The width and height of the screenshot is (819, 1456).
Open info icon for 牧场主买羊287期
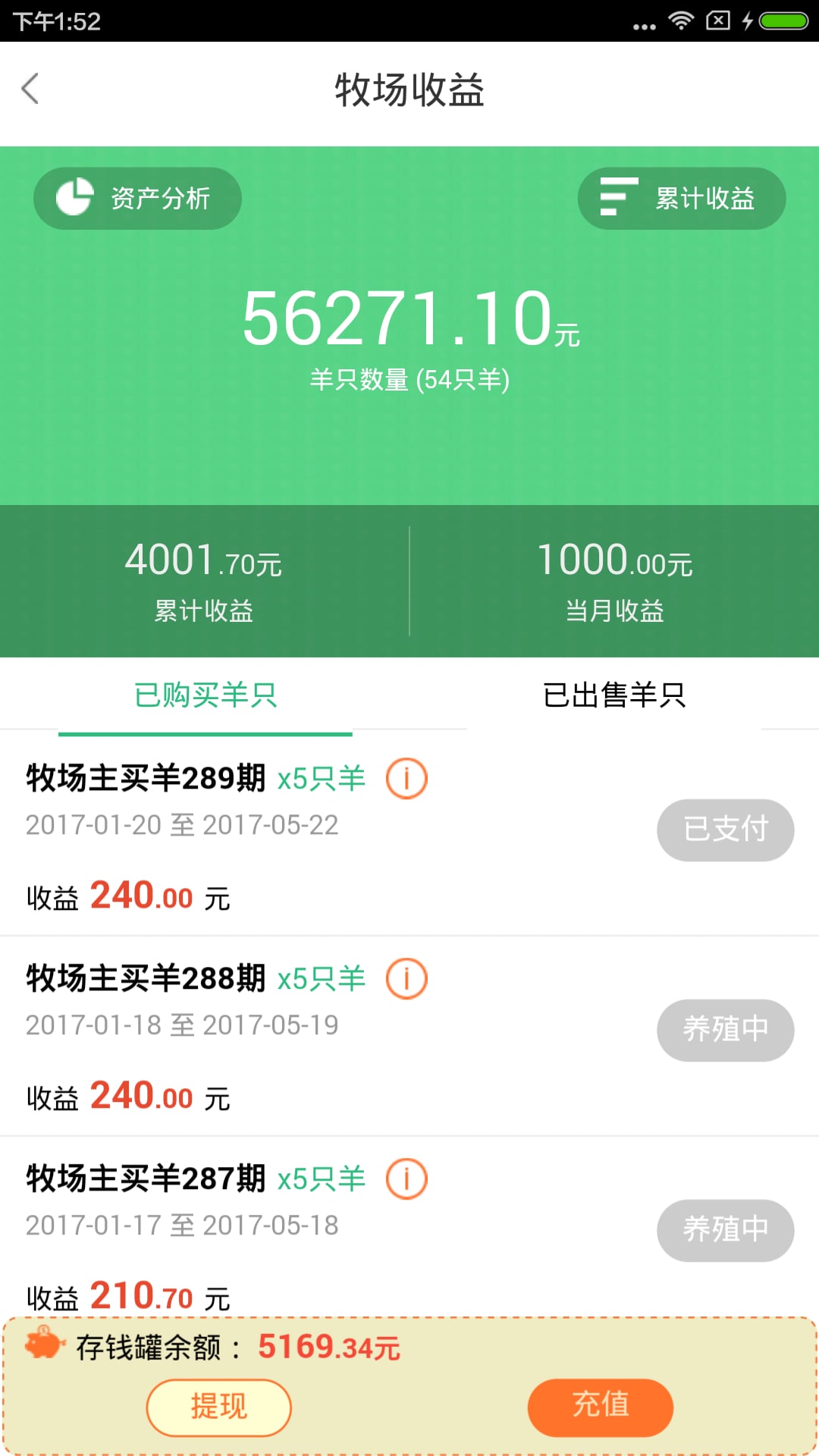(407, 1179)
